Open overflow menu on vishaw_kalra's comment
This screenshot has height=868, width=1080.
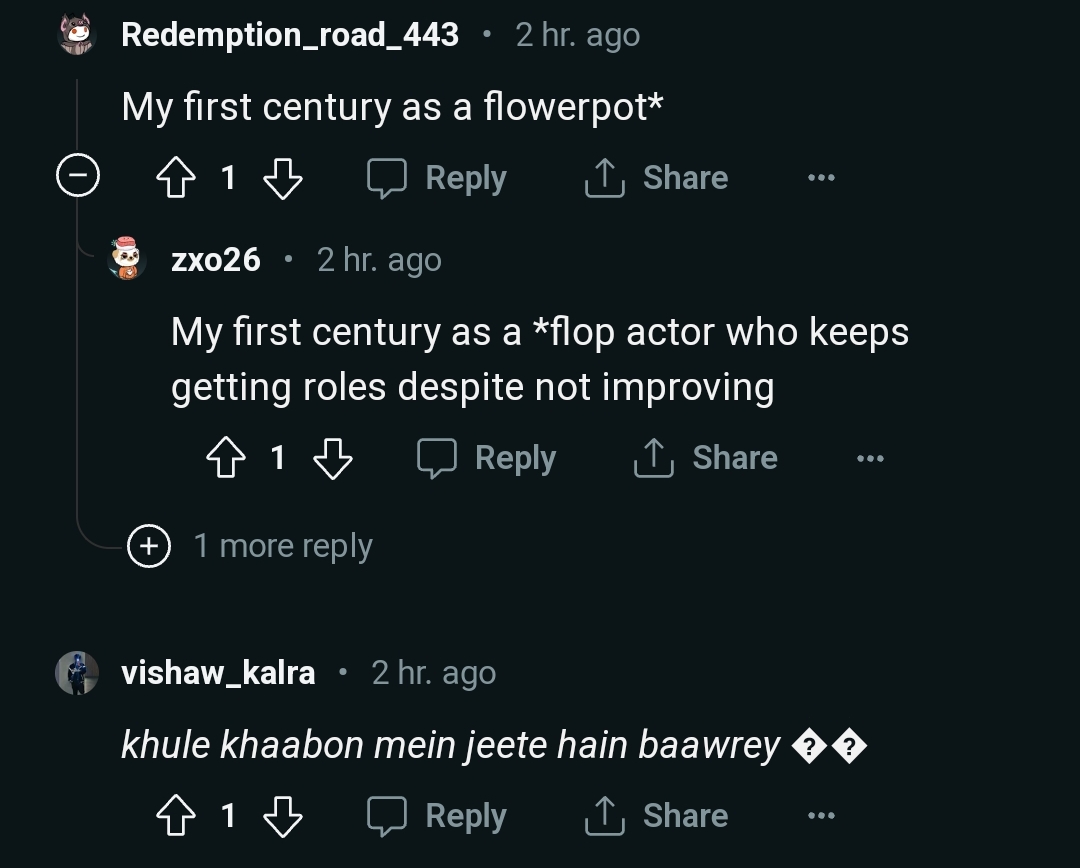821,816
